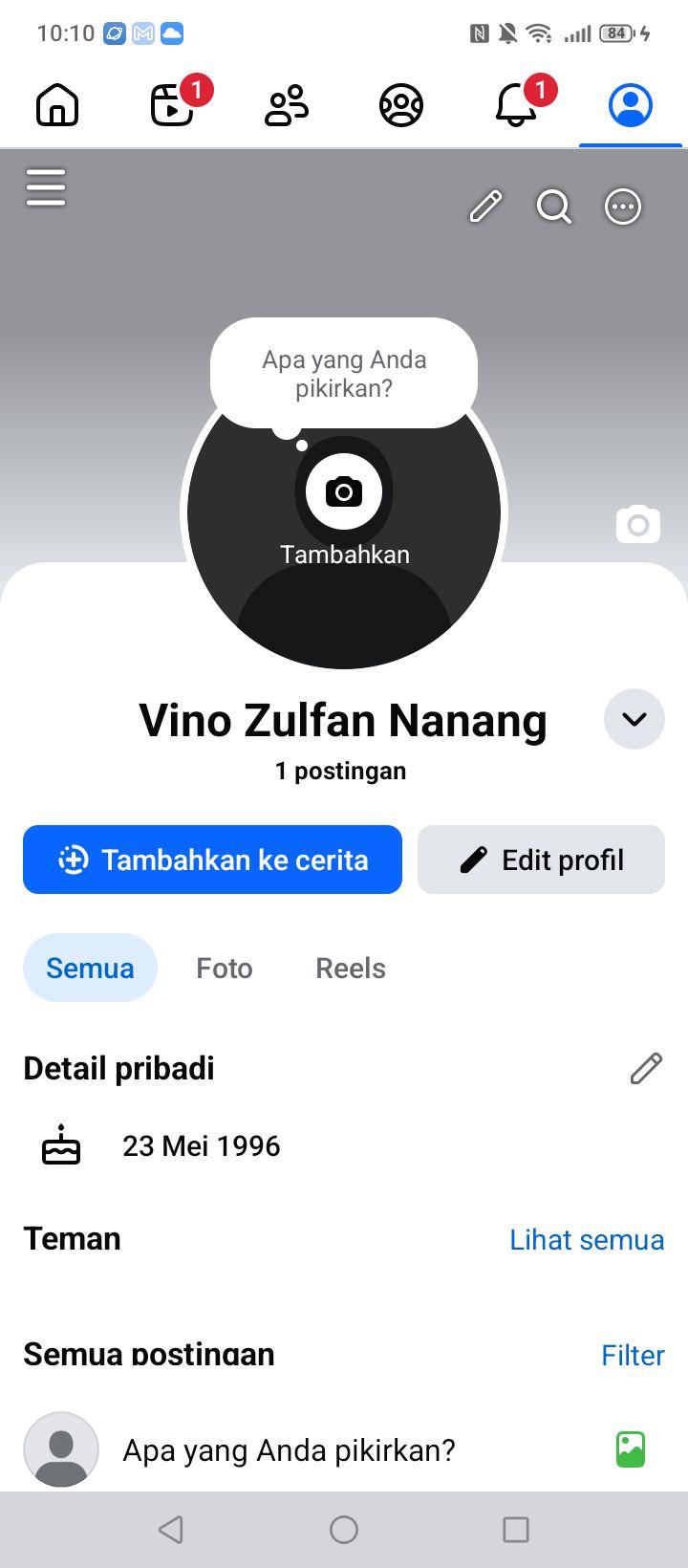Screen dimensions: 688x1568
Task: Add a photo to a new post
Action: tap(631, 1449)
